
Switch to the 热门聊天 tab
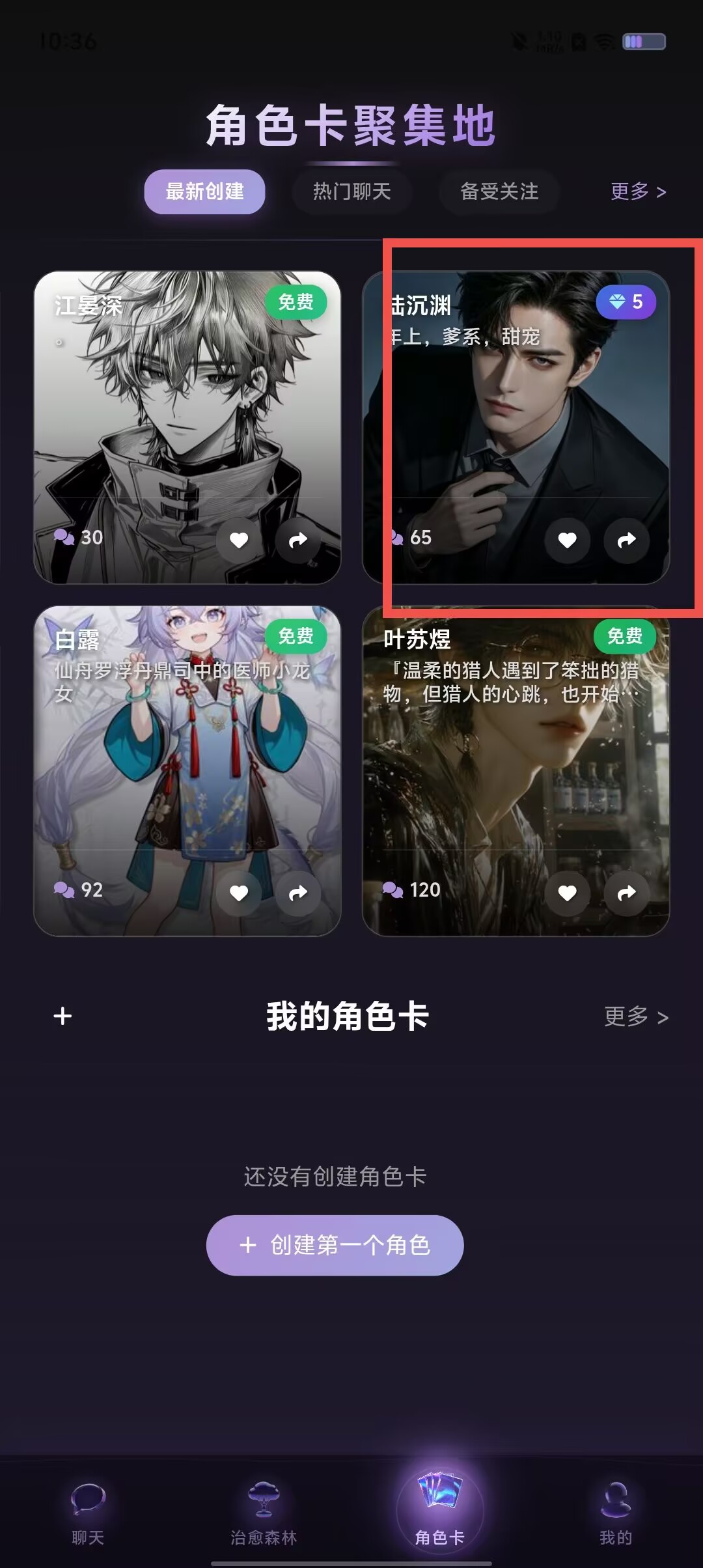[351, 192]
